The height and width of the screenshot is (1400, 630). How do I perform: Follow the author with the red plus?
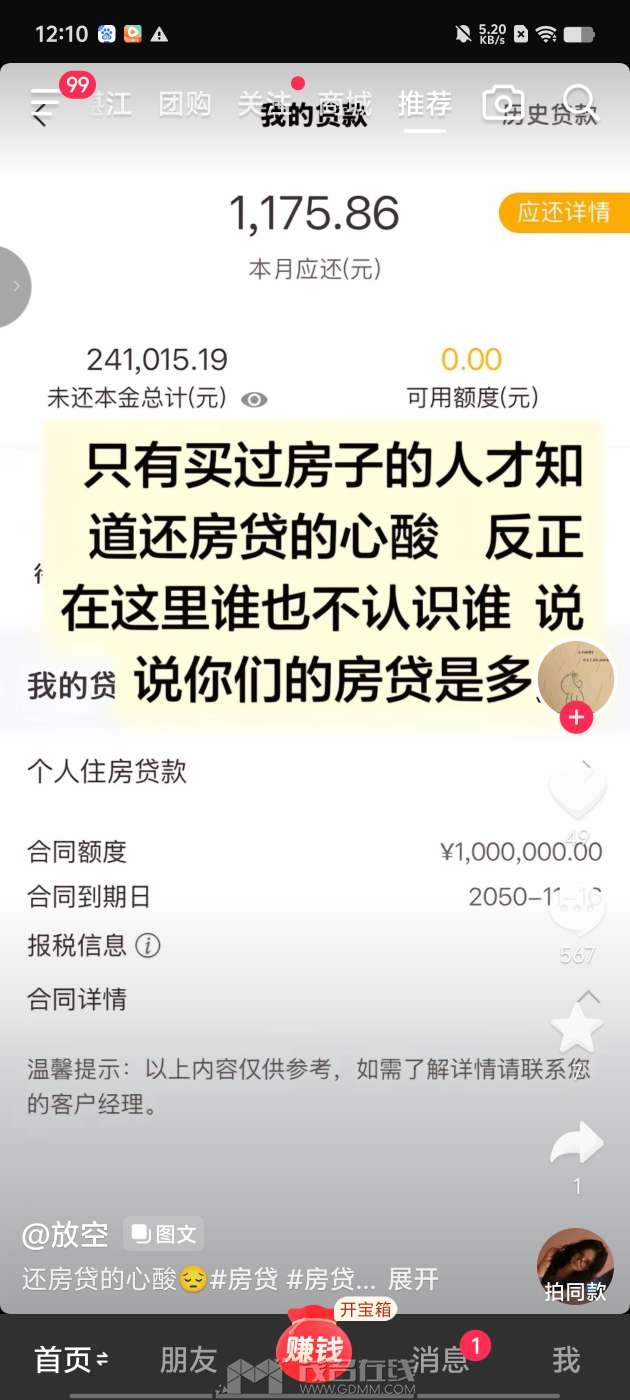tap(576, 717)
